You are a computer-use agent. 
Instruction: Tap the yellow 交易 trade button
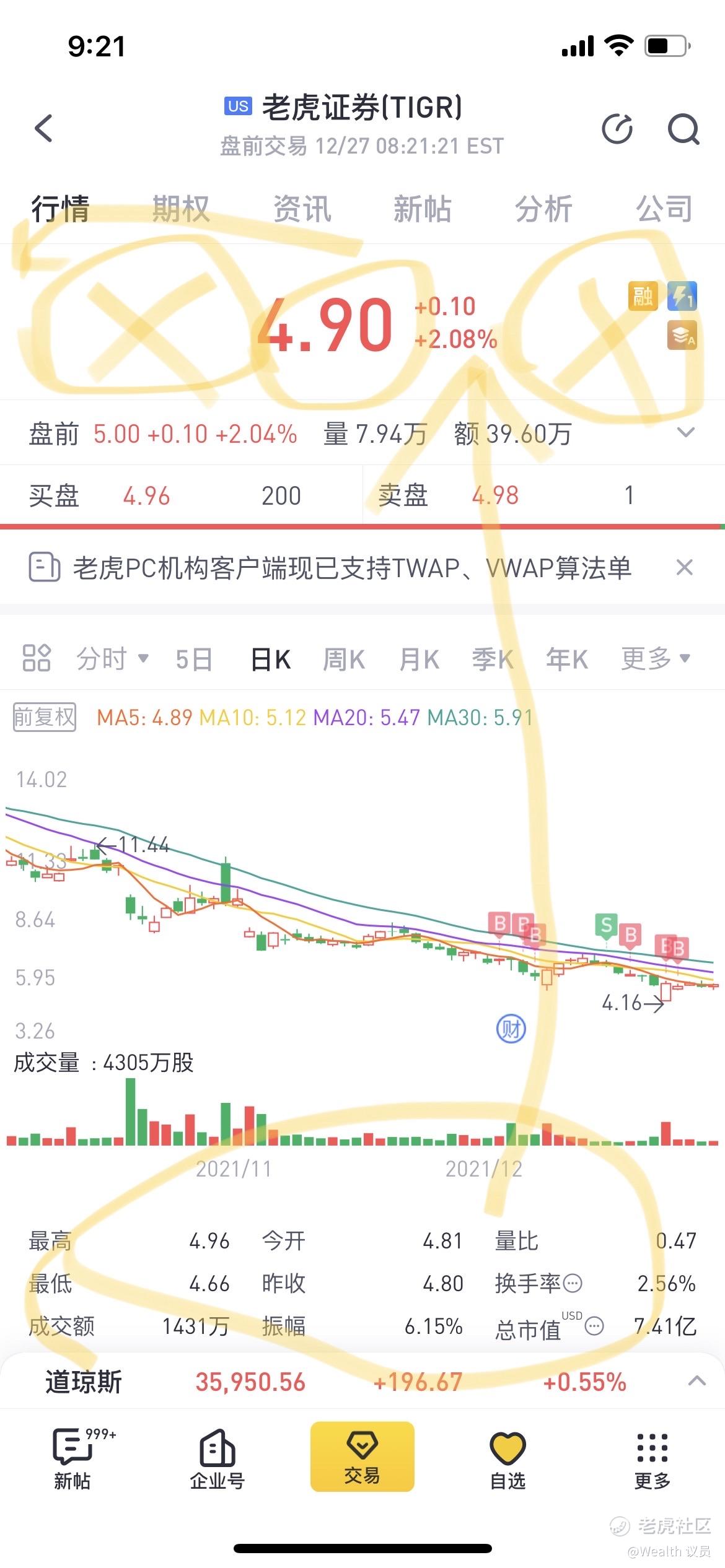362,1456
